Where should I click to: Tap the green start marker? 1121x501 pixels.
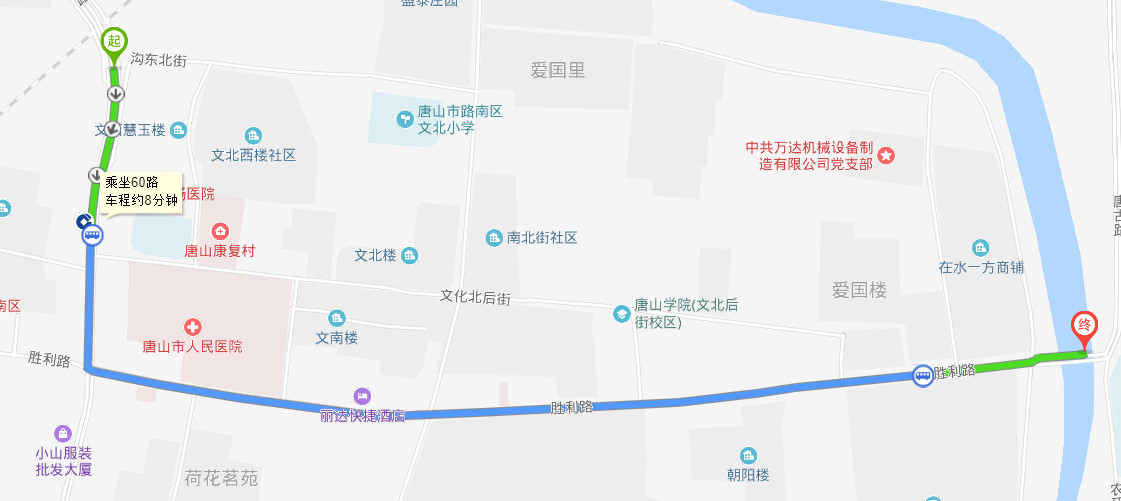tap(115, 41)
